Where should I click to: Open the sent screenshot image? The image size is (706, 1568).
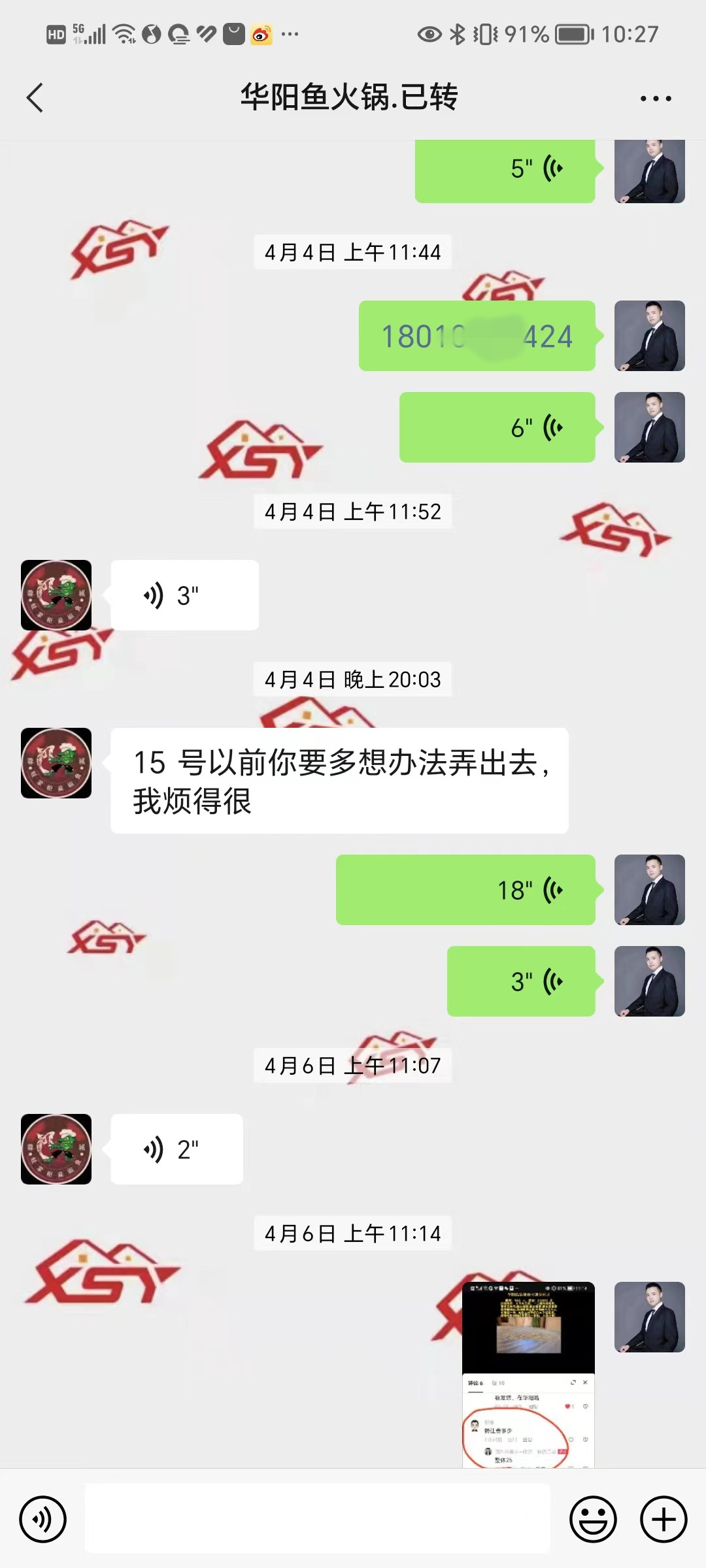click(x=528, y=1373)
